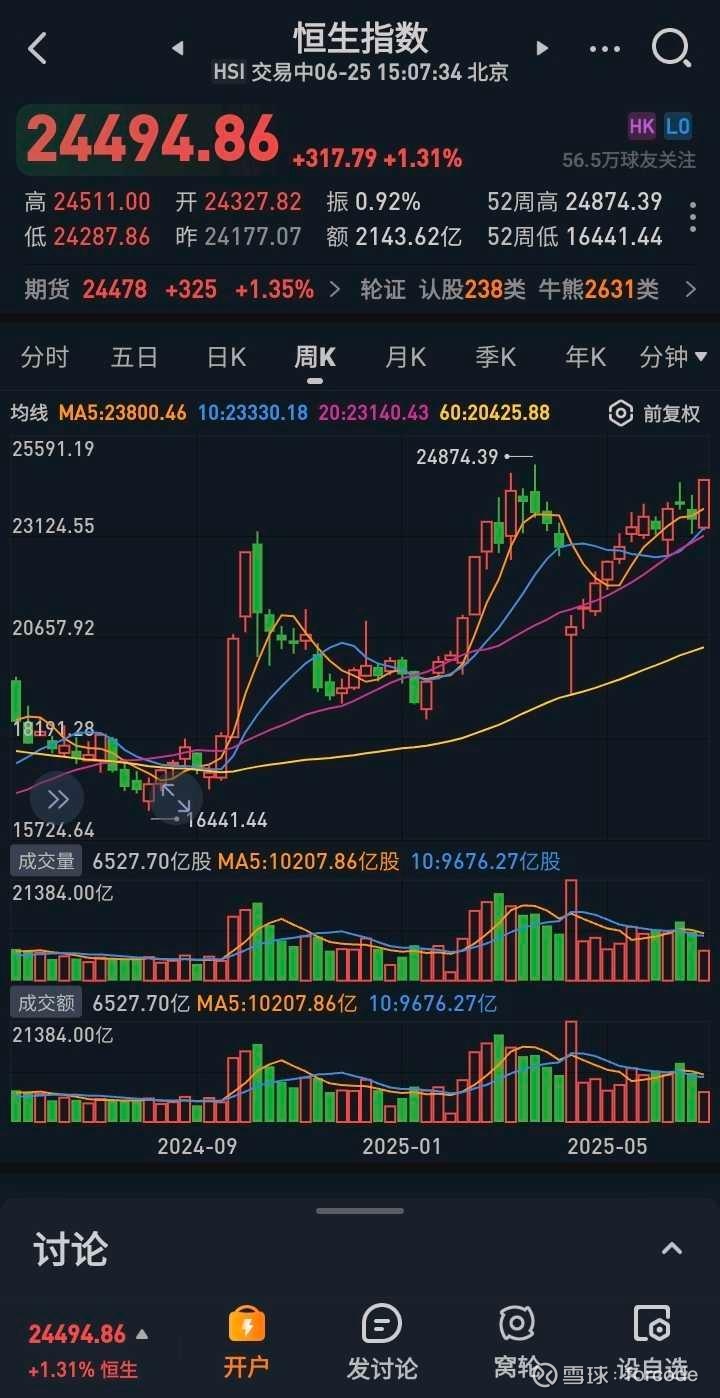Switch to the 年K chart tab
720x1398 pixels.
click(x=585, y=357)
